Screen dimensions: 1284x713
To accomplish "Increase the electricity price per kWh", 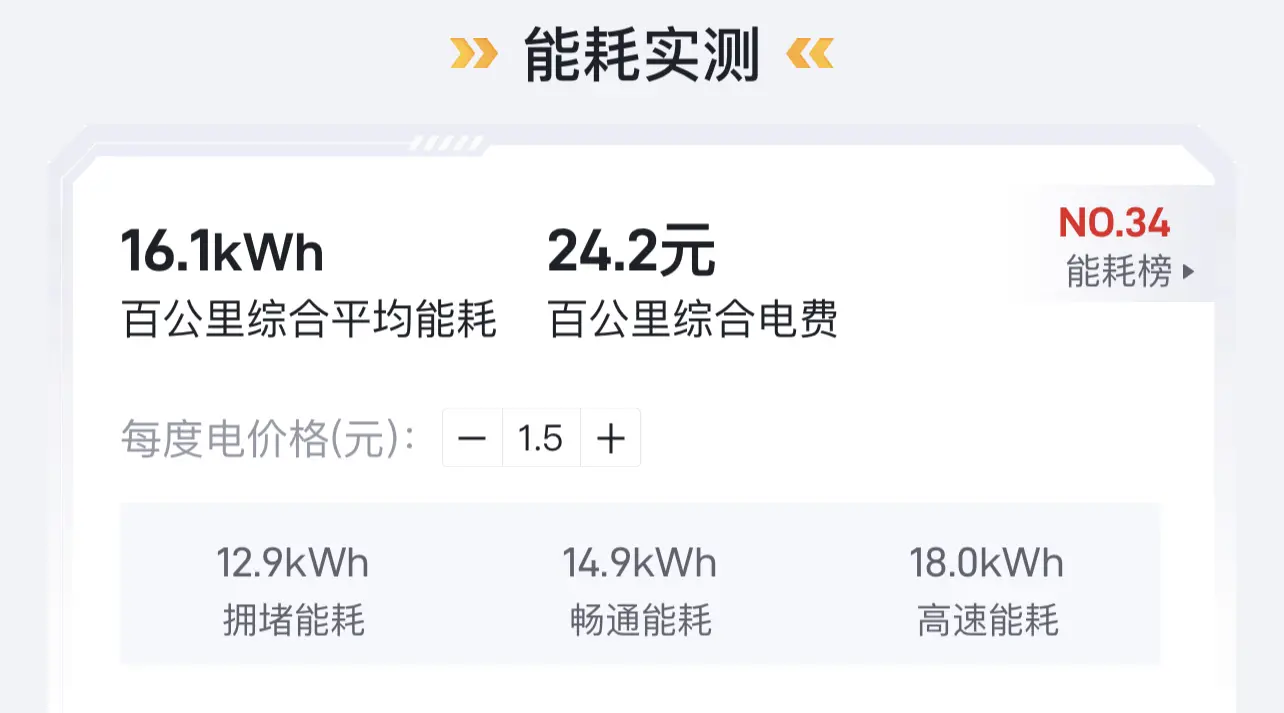I will [610, 438].
